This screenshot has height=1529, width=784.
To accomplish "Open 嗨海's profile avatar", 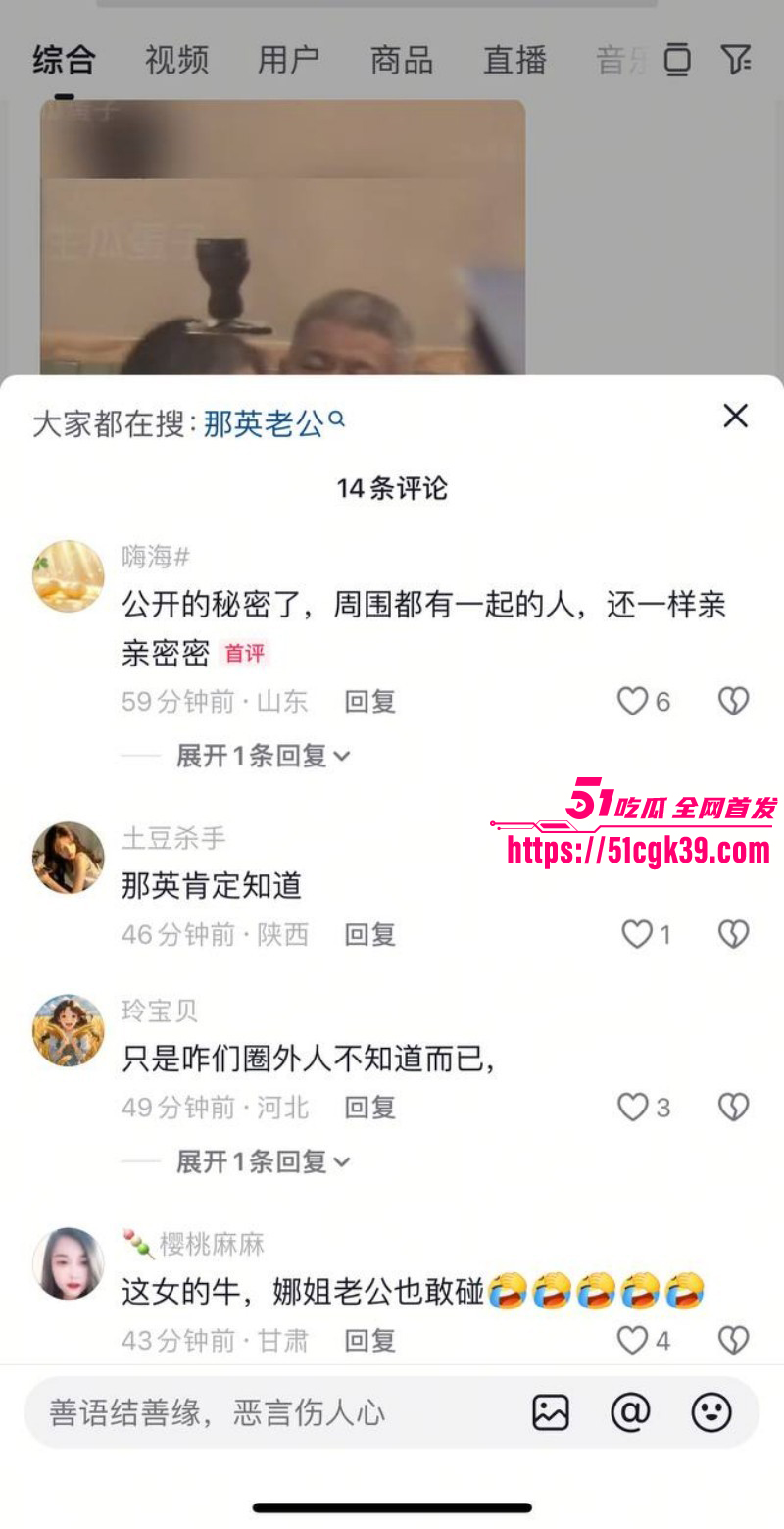I will (x=68, y=575).
